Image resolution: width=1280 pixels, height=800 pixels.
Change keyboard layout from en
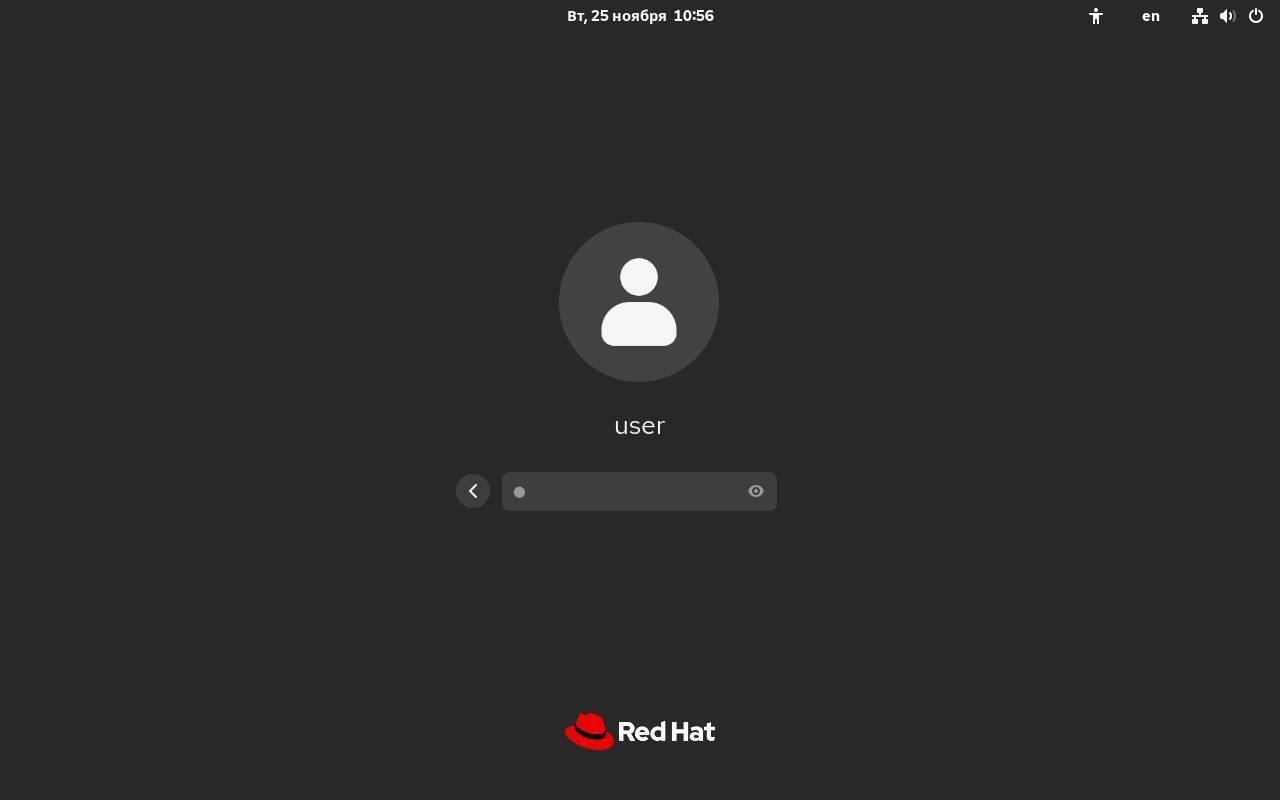1151,16
